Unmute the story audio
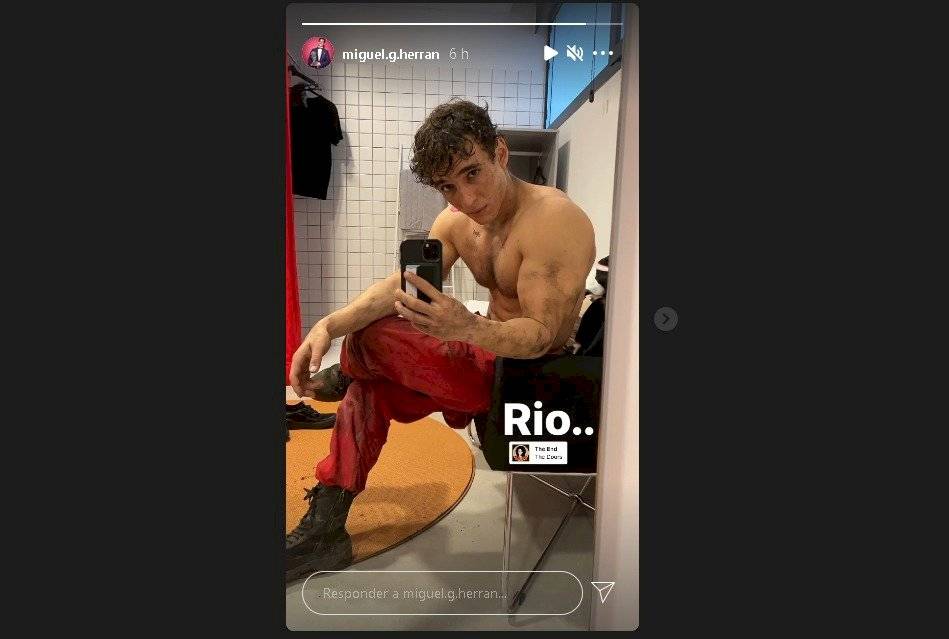The height and width of the screenshot is (639, 949). (x=575, y=53)
